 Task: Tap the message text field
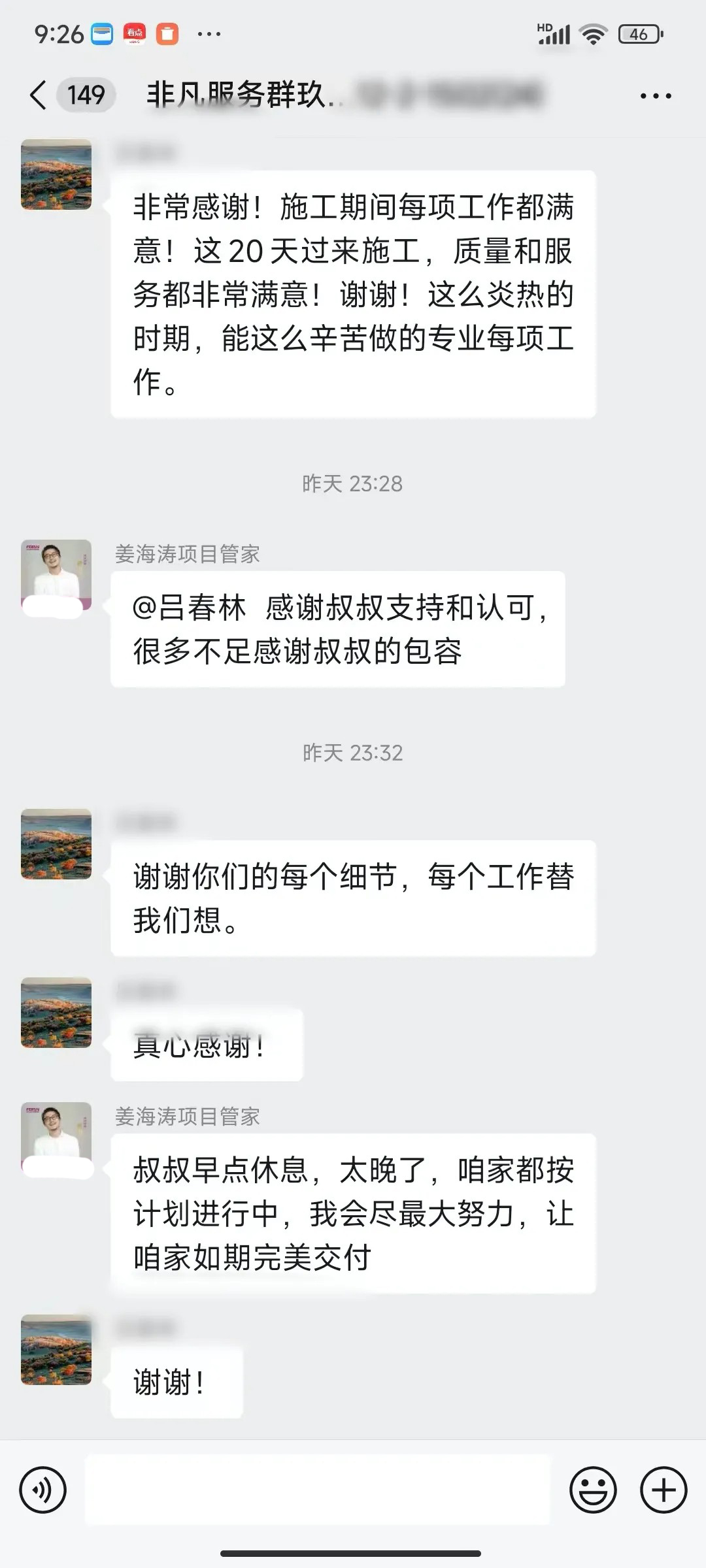pos(318,1490)
